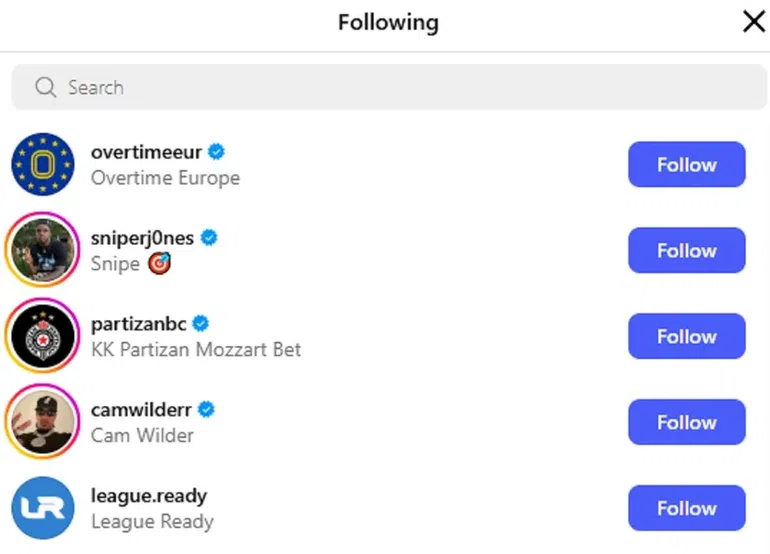Viewport: 770px width, 554px height.
Task: Follow overtimeeur
Action: coord(686,165)
